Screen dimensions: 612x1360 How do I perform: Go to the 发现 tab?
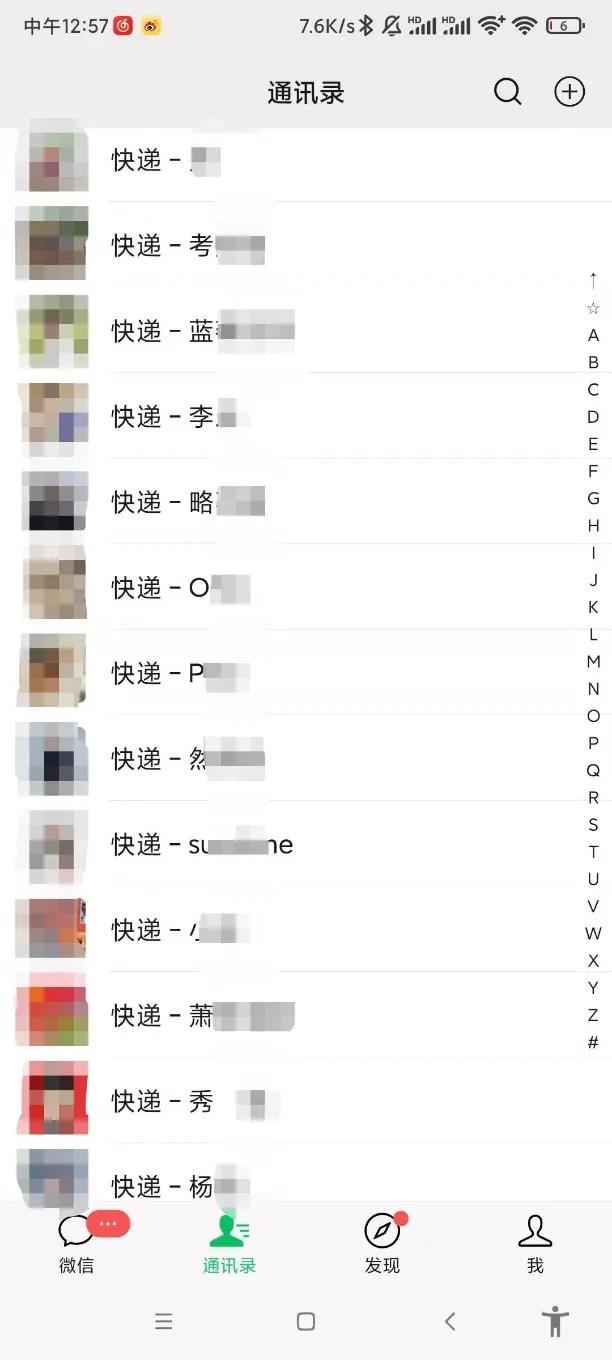coord(382,1243)
